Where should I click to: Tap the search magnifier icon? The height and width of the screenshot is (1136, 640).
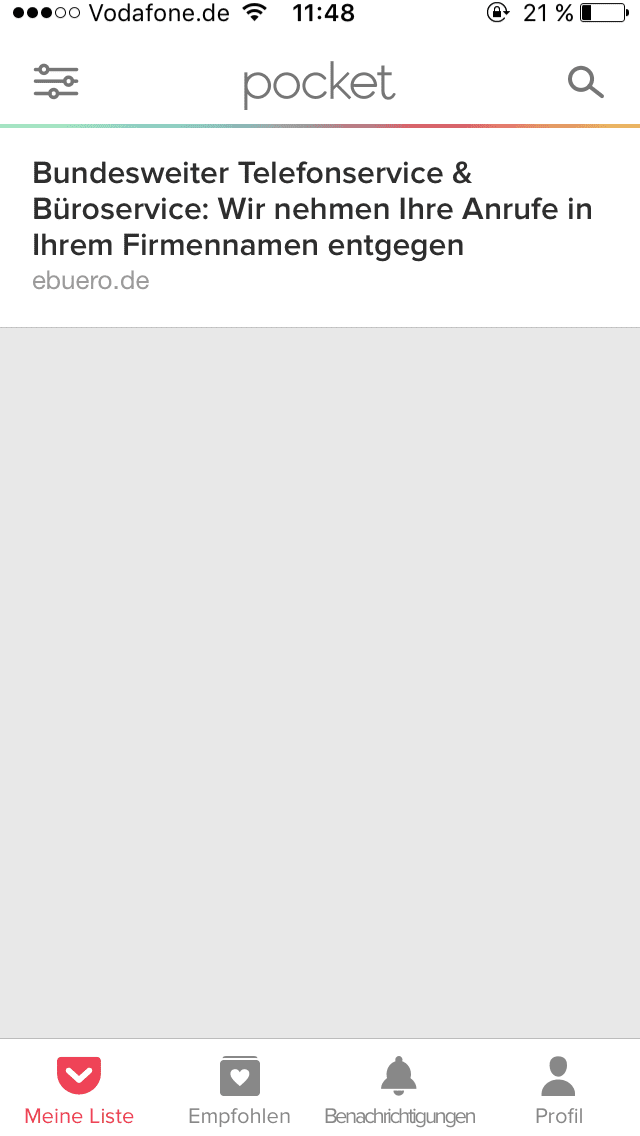point(586,82)
